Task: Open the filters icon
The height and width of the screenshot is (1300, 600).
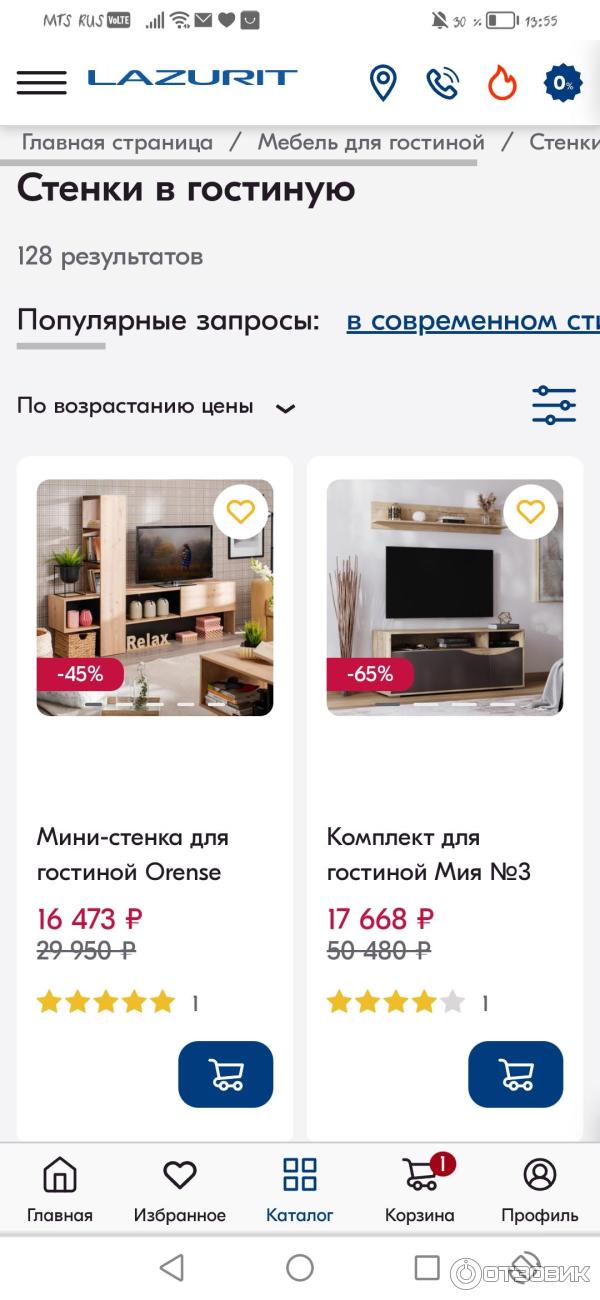Action: coord(553,405)
